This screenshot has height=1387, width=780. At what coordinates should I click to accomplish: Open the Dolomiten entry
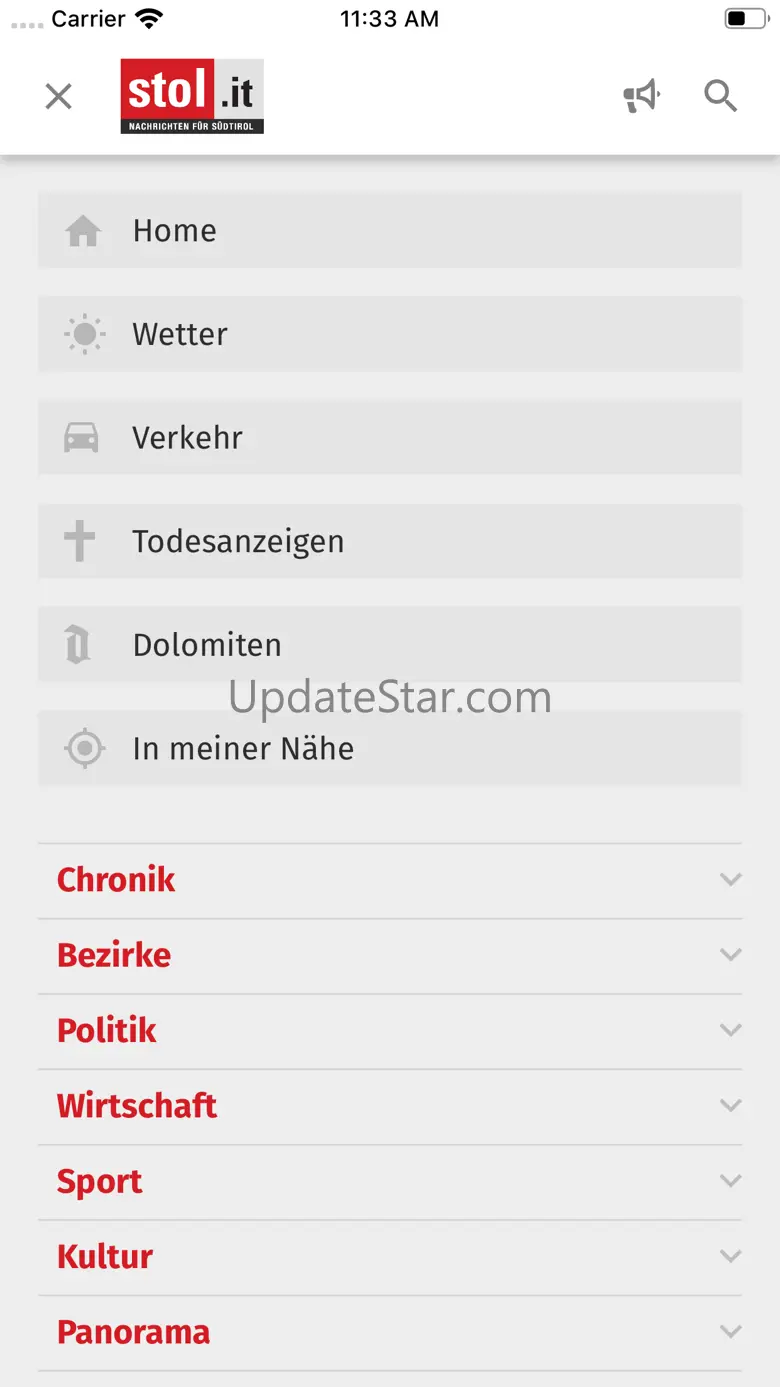(390, 645)
